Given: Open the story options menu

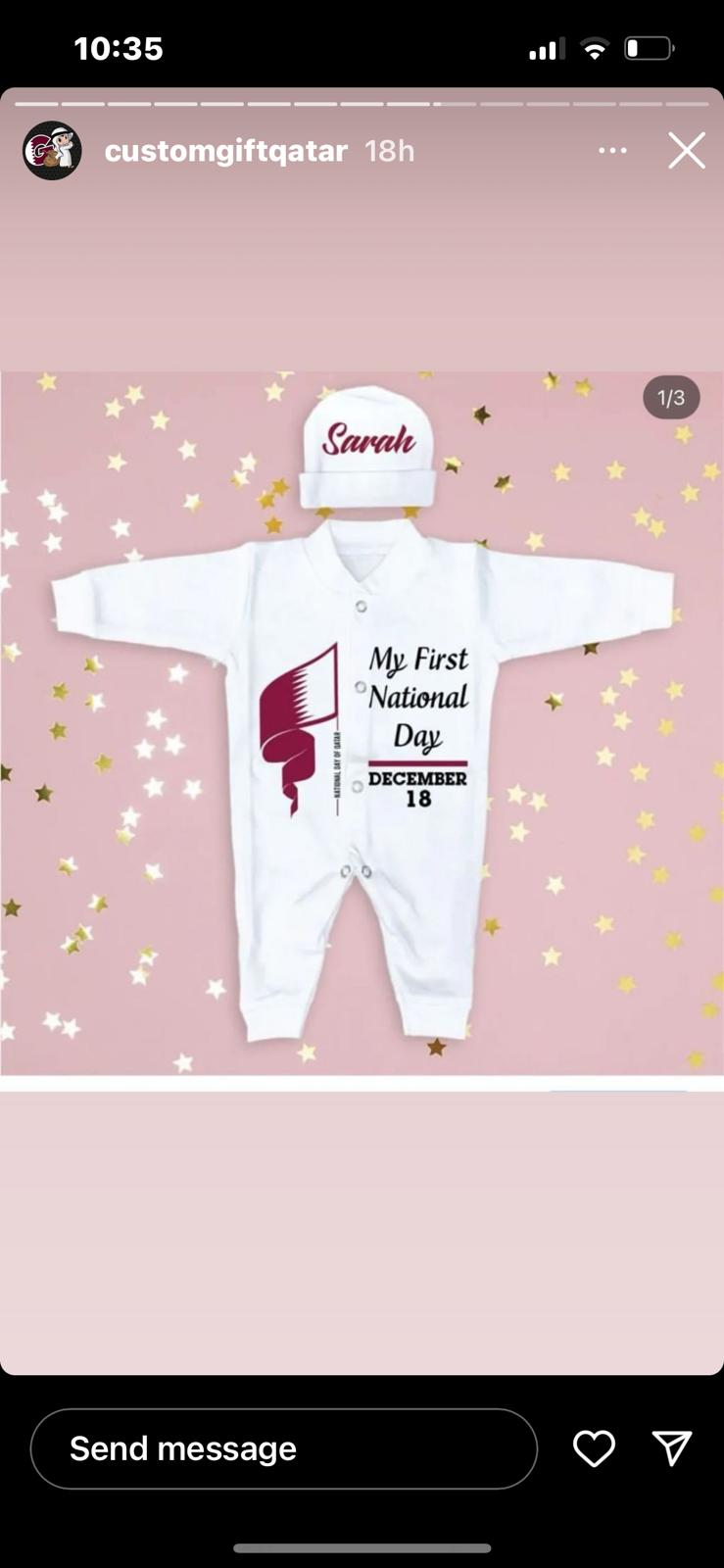Looking at the screenshot, I should (612, 151).
